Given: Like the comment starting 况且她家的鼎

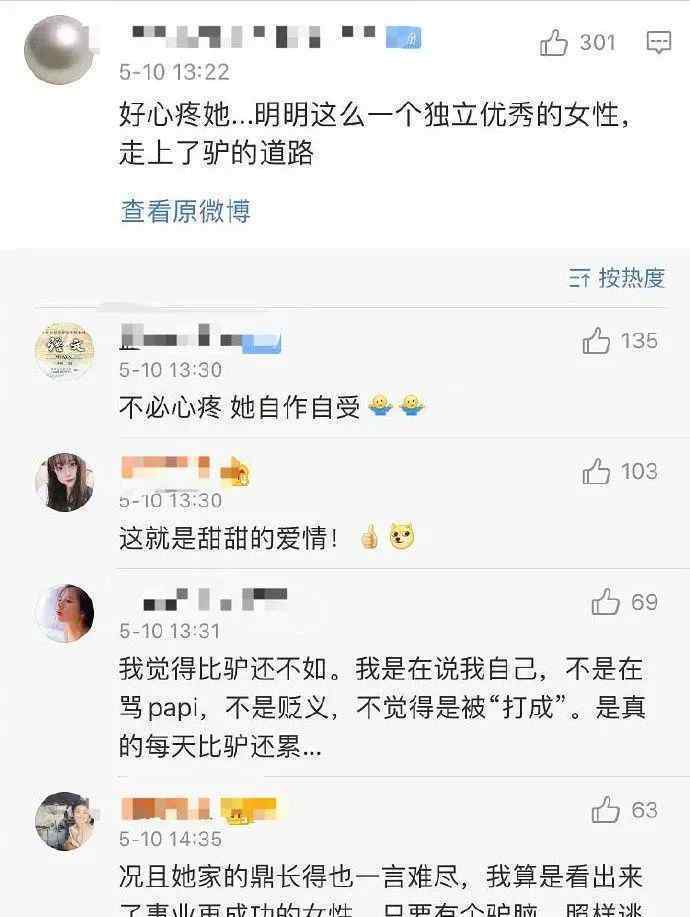Looking at the screenshot, I should tap(605, 810).
